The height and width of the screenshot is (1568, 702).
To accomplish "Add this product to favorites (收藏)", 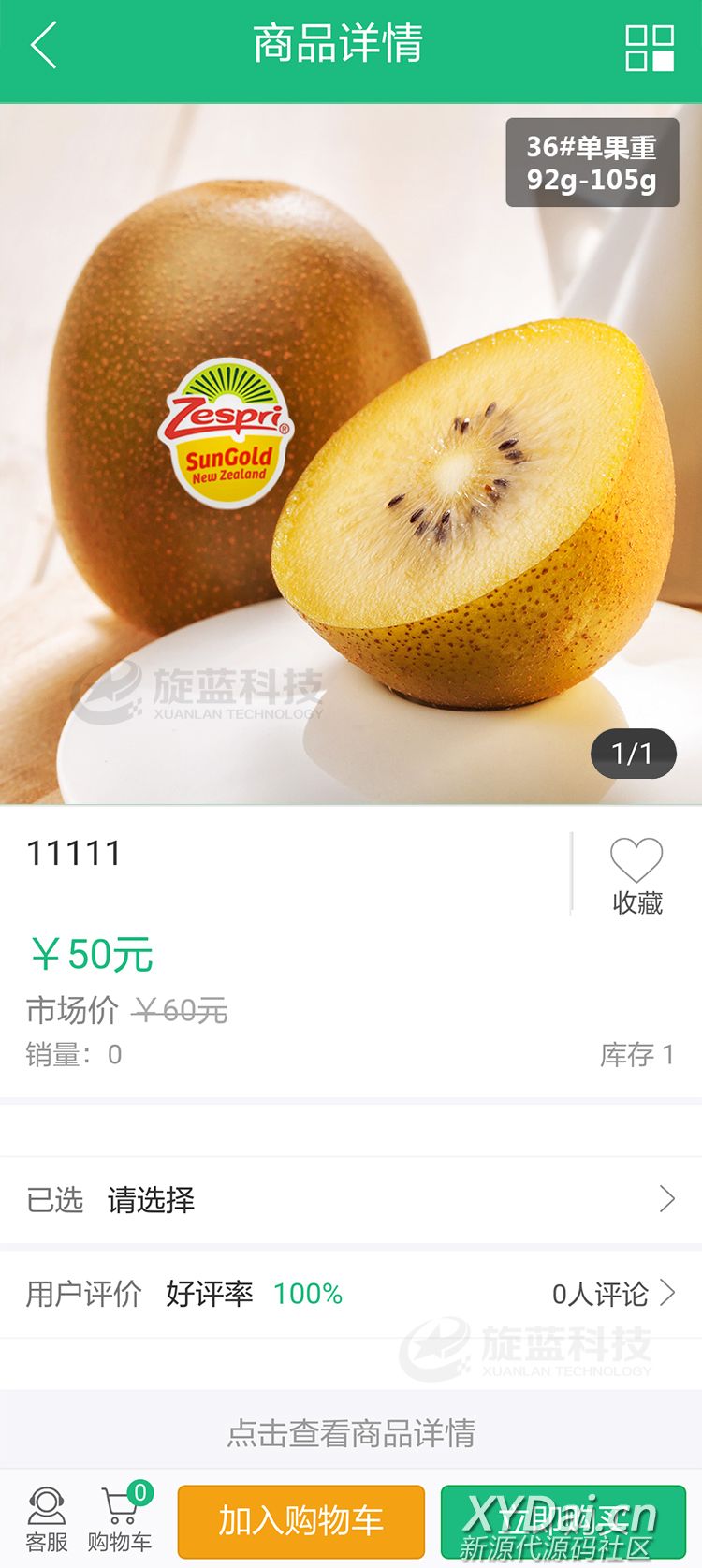I will (x=636, y=874).
